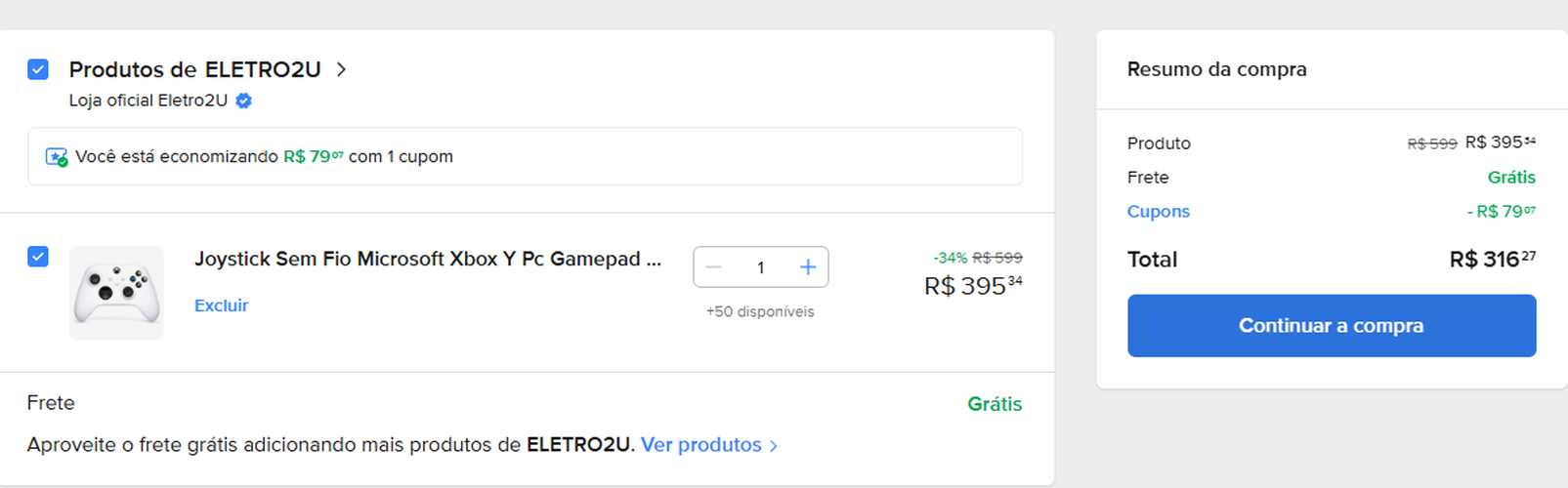Viewport: 1568px width, 488px height.
Task: Open the Produtos de ELETRO2U store page
Action: point(206,69)
